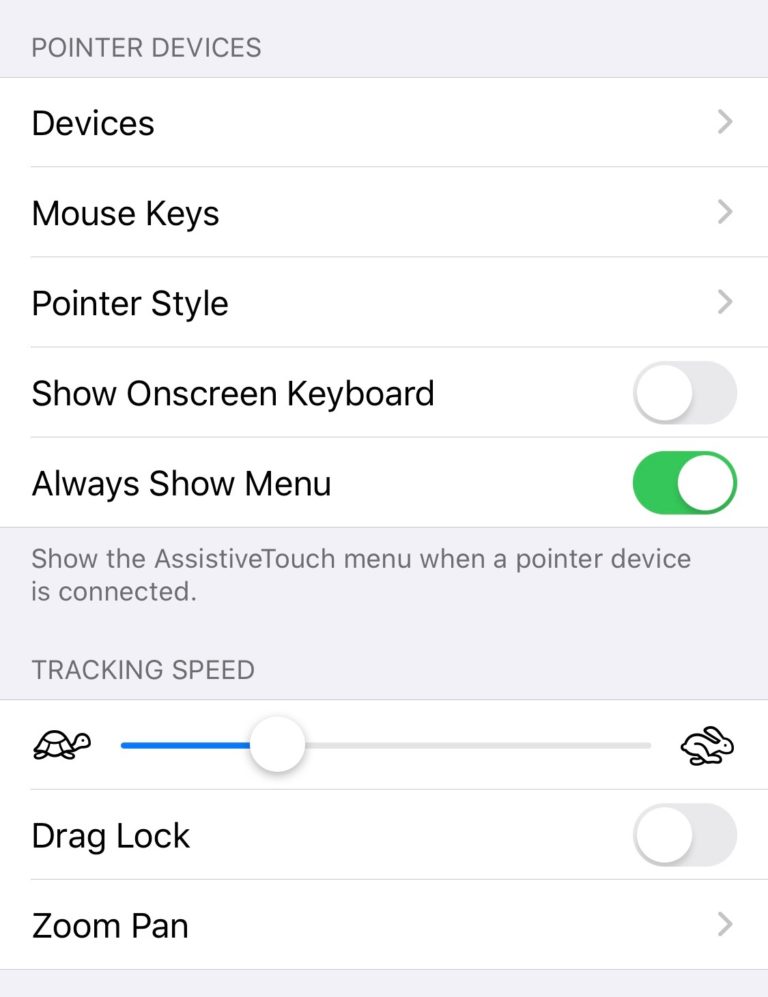Enable Drag Lock

pyautogui.click(x=685, y=835)
